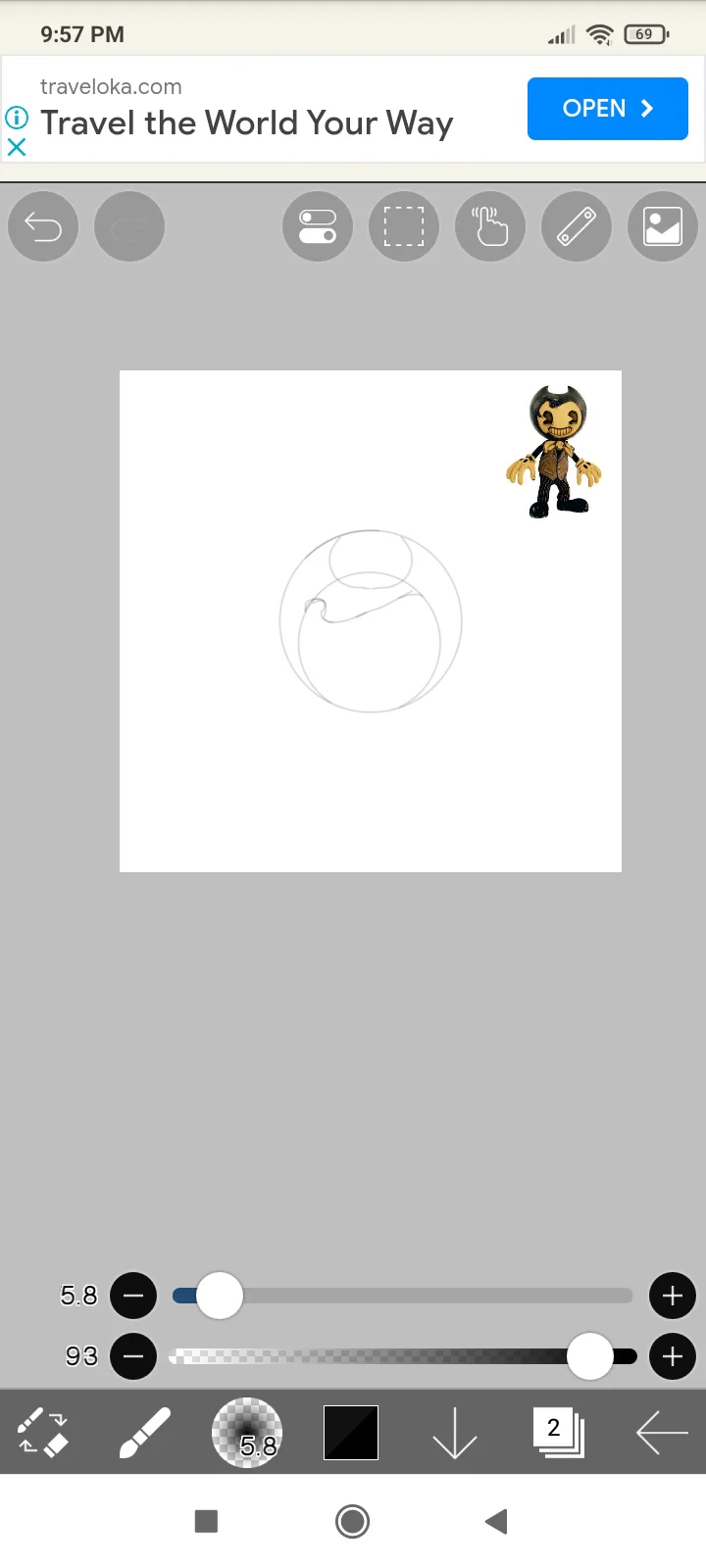Viewport: 706px width, 1568px height.
Task: Increase opacity with the plus button
Action: tap(673, 1356)
